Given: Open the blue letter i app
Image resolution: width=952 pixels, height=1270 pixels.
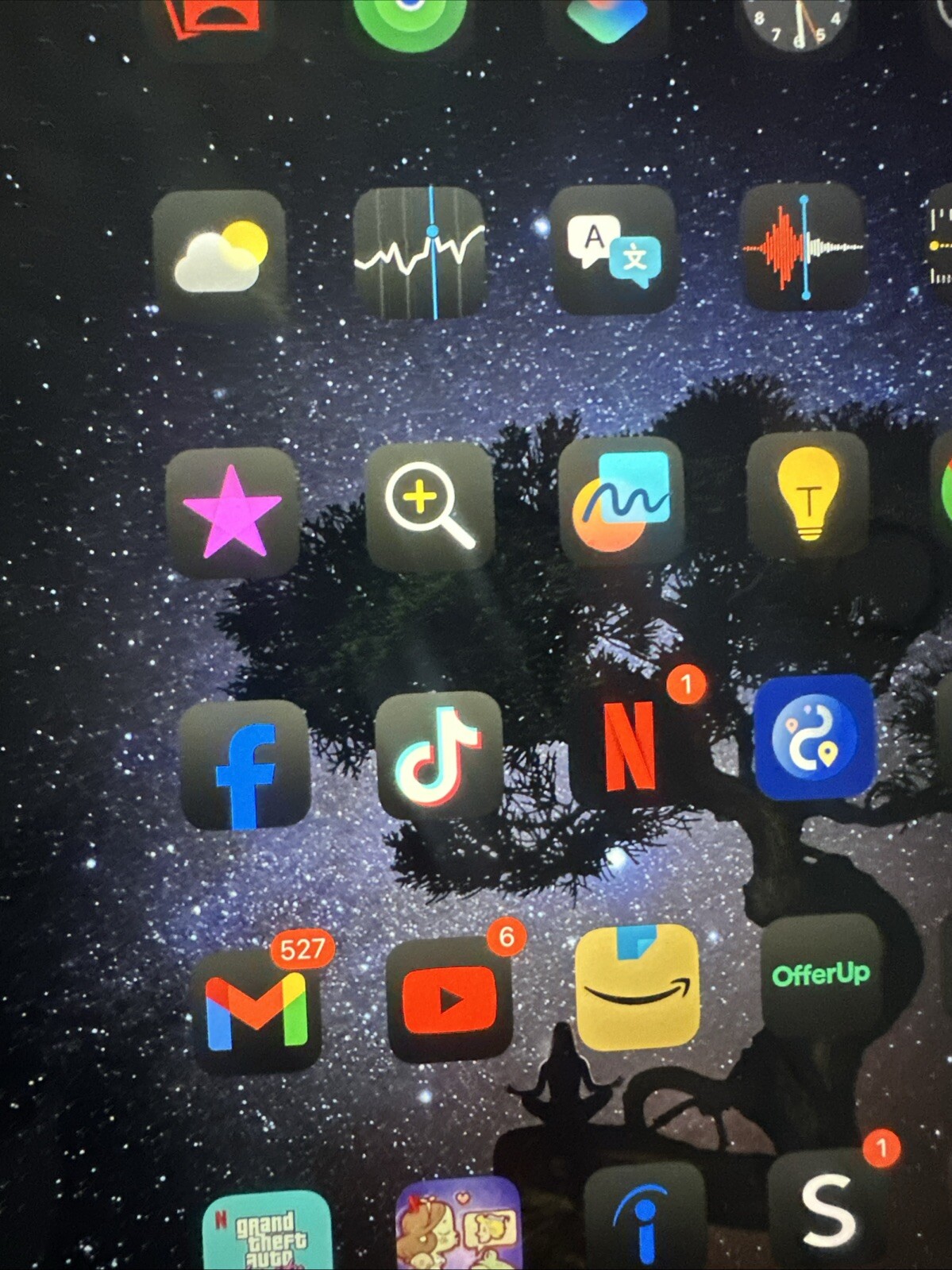Looking at the screenshot, I should (x=645, y=1219).
